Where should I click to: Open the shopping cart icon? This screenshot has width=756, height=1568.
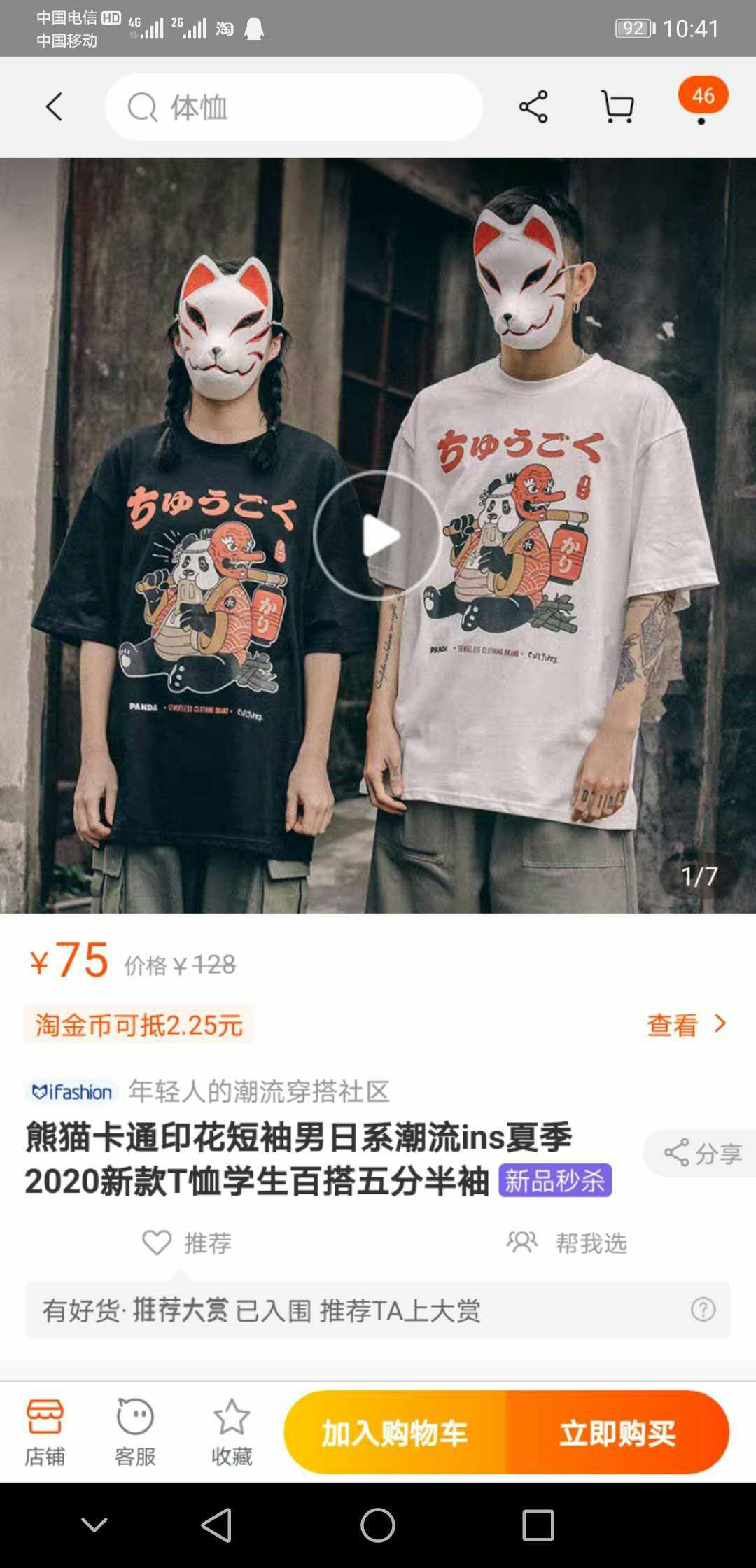tap(617, 107)
